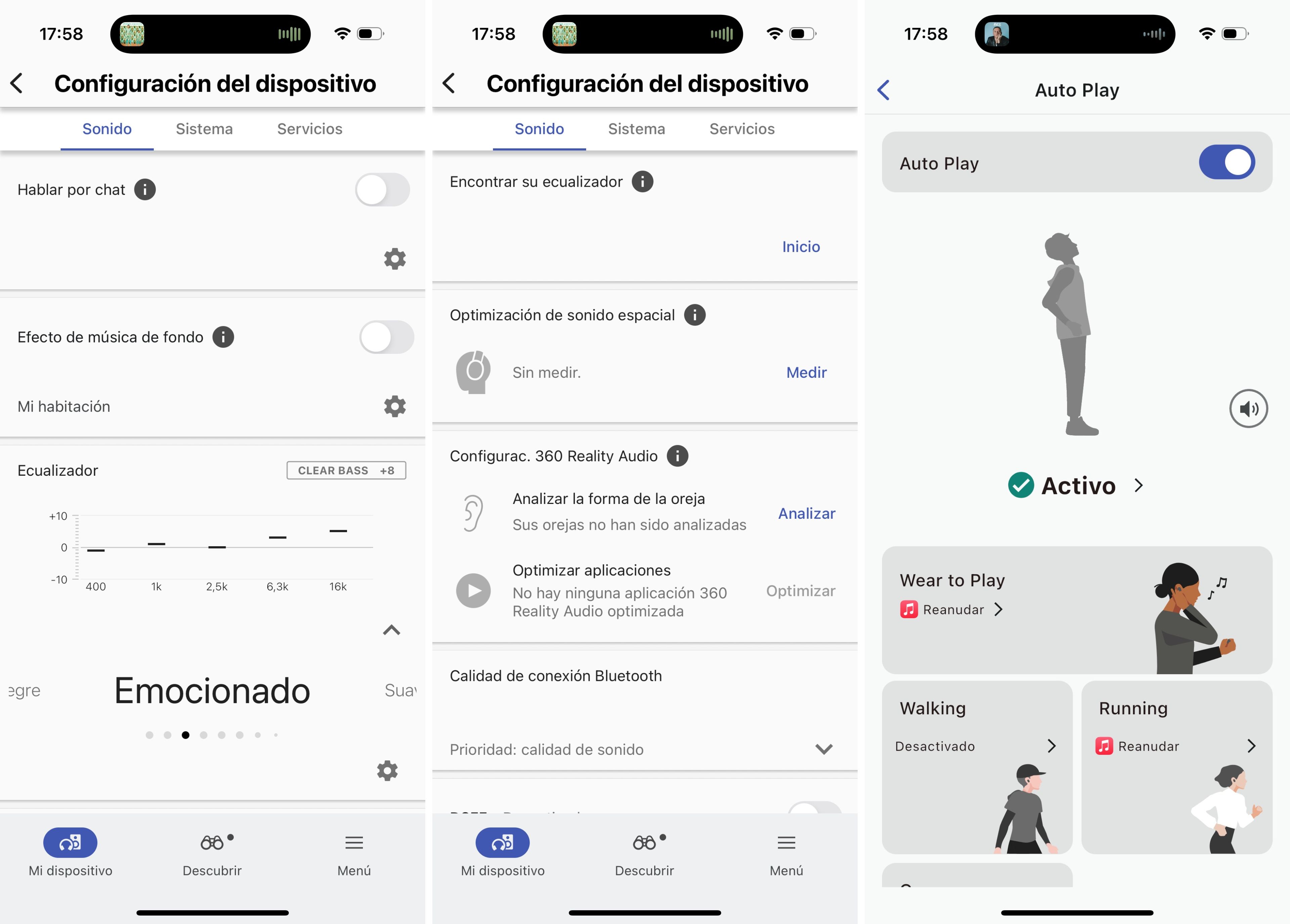Collapse the Ecualizador panel with the up chevron
The height and width of the screenshot is (924, 1290).
391,630
